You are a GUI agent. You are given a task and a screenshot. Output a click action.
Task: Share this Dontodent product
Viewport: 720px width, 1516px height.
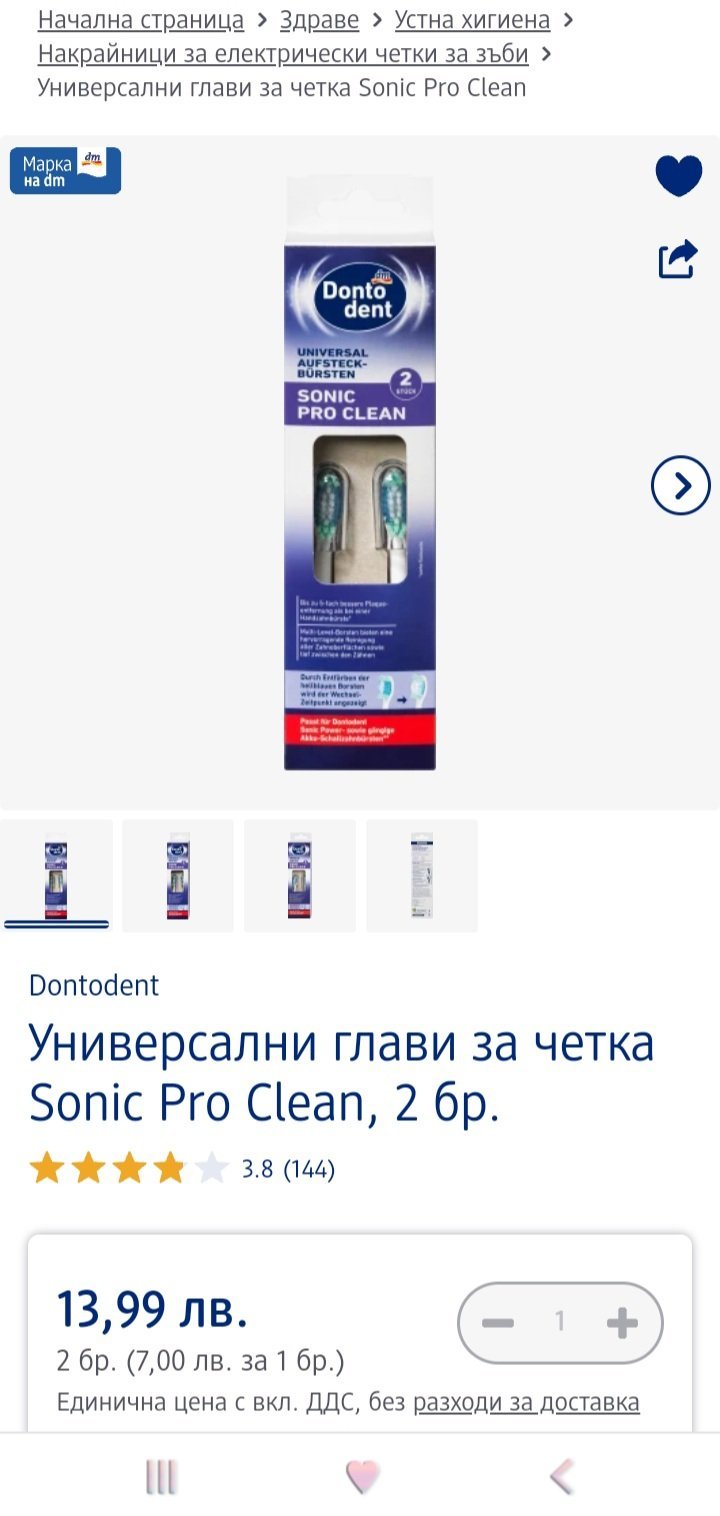coord(677,259)
